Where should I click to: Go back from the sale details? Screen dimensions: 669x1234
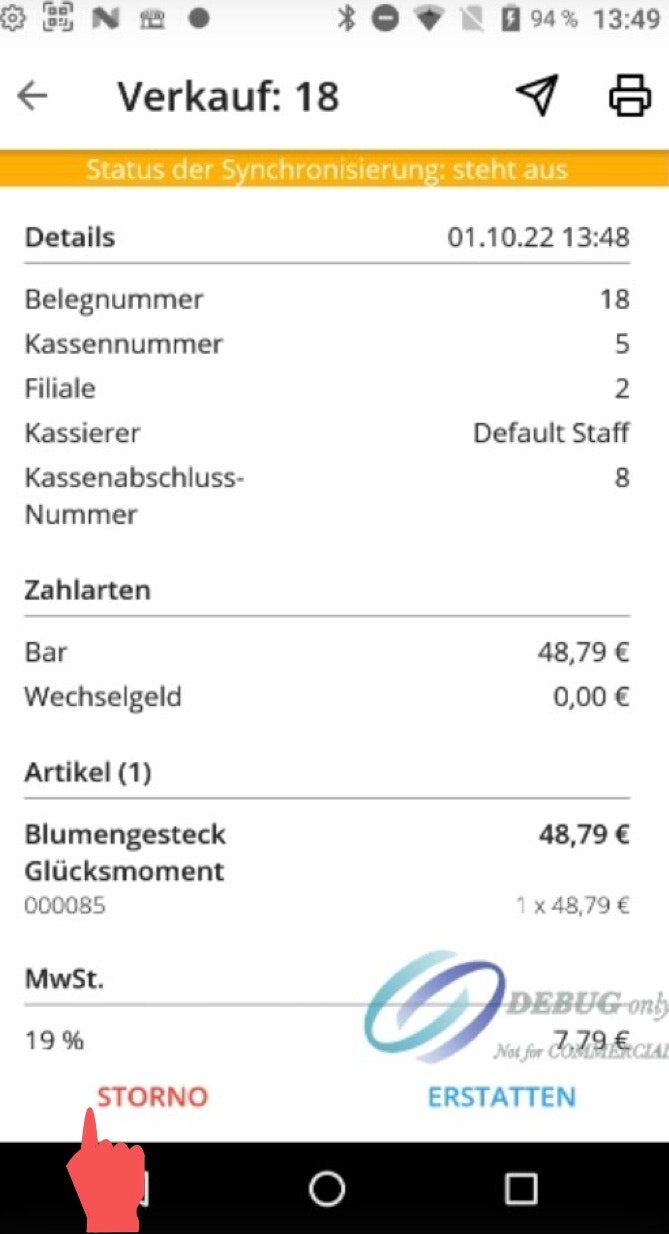pyautogui.click(x=33, y=96)
